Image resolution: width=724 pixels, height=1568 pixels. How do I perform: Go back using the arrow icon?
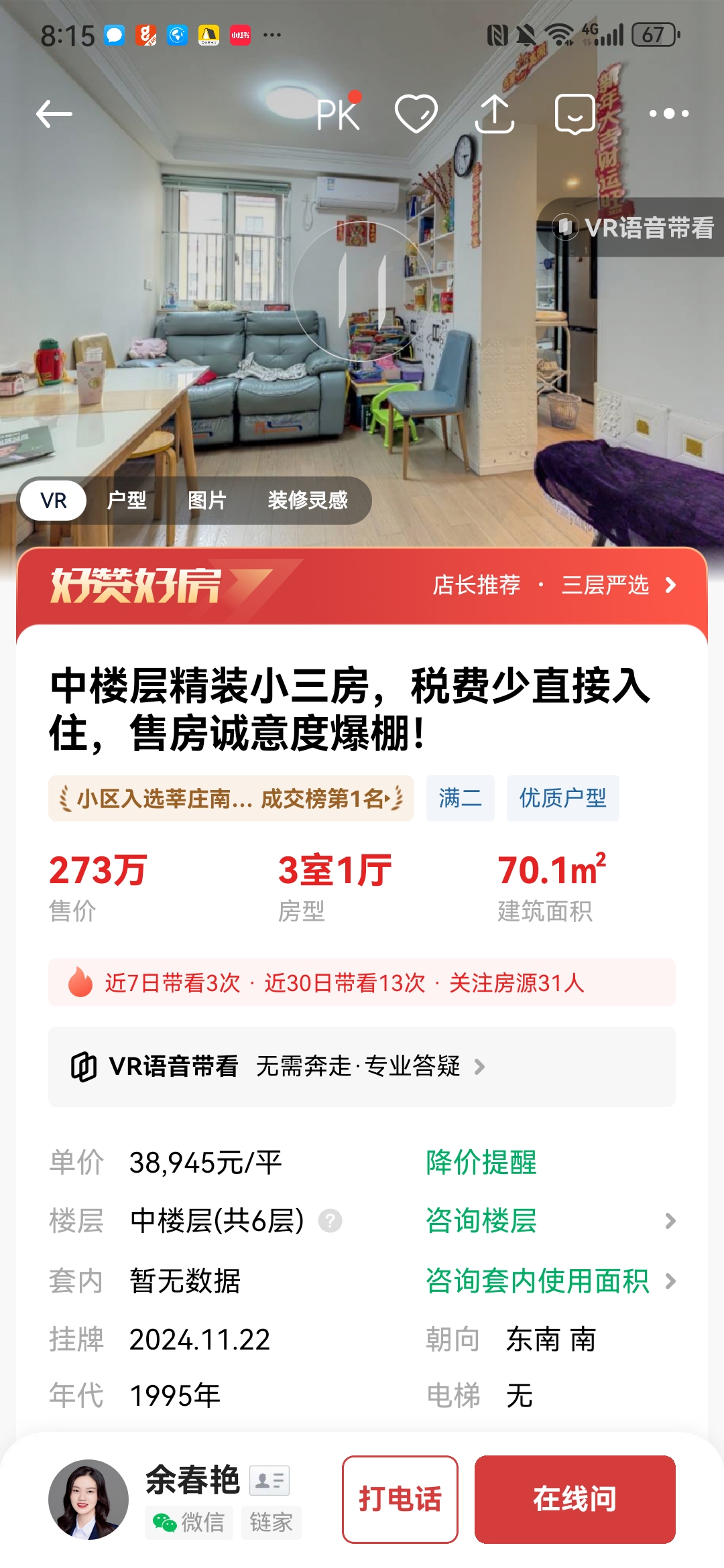click(54, 114)
